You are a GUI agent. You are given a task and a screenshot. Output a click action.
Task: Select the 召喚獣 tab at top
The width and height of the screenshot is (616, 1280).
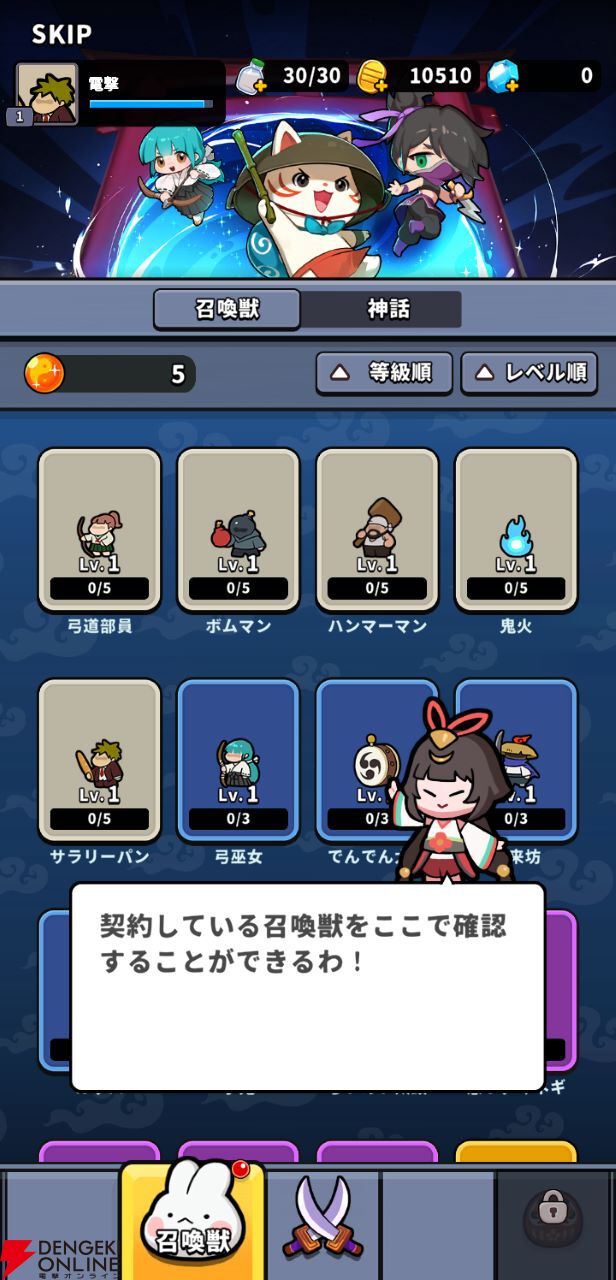(227, 309)
